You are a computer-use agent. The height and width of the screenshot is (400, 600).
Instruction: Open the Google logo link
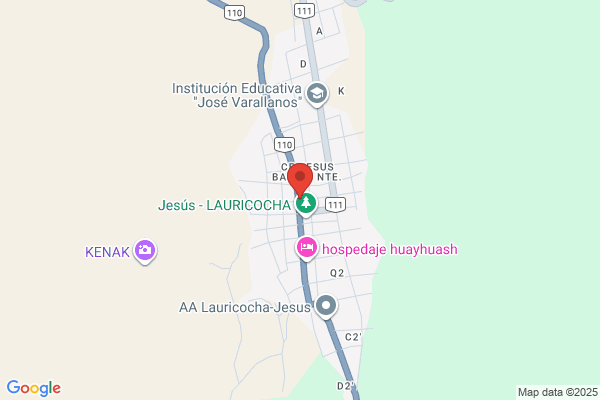click(33, 388)
